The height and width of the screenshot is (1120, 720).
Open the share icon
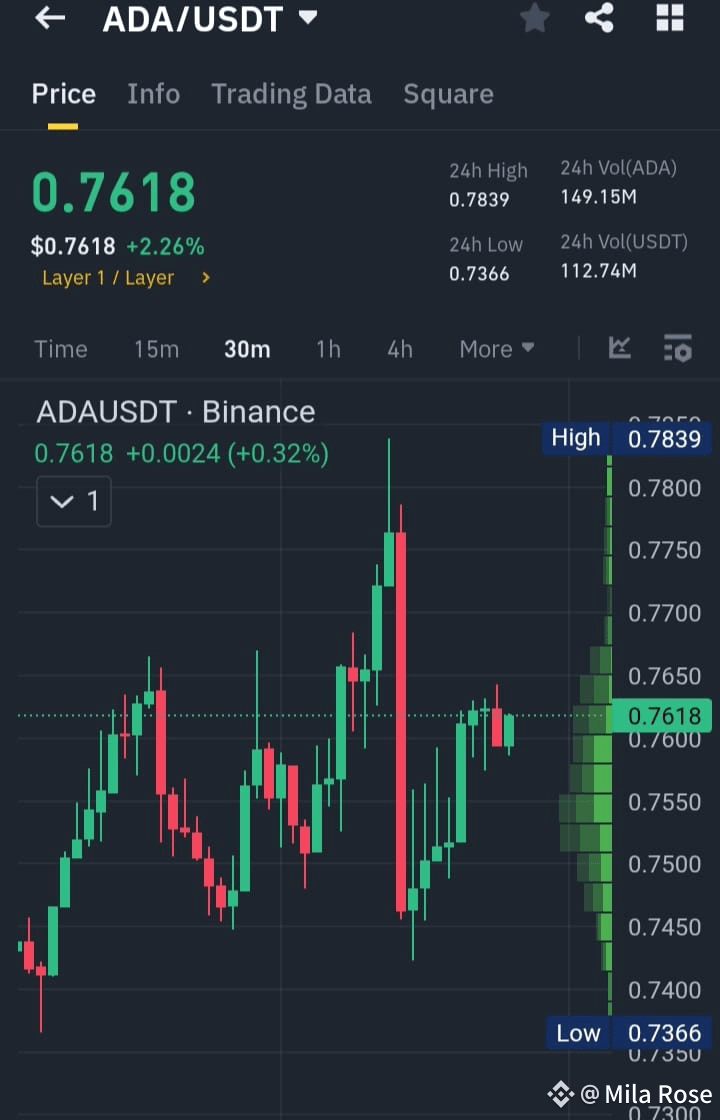pos(599,19)
